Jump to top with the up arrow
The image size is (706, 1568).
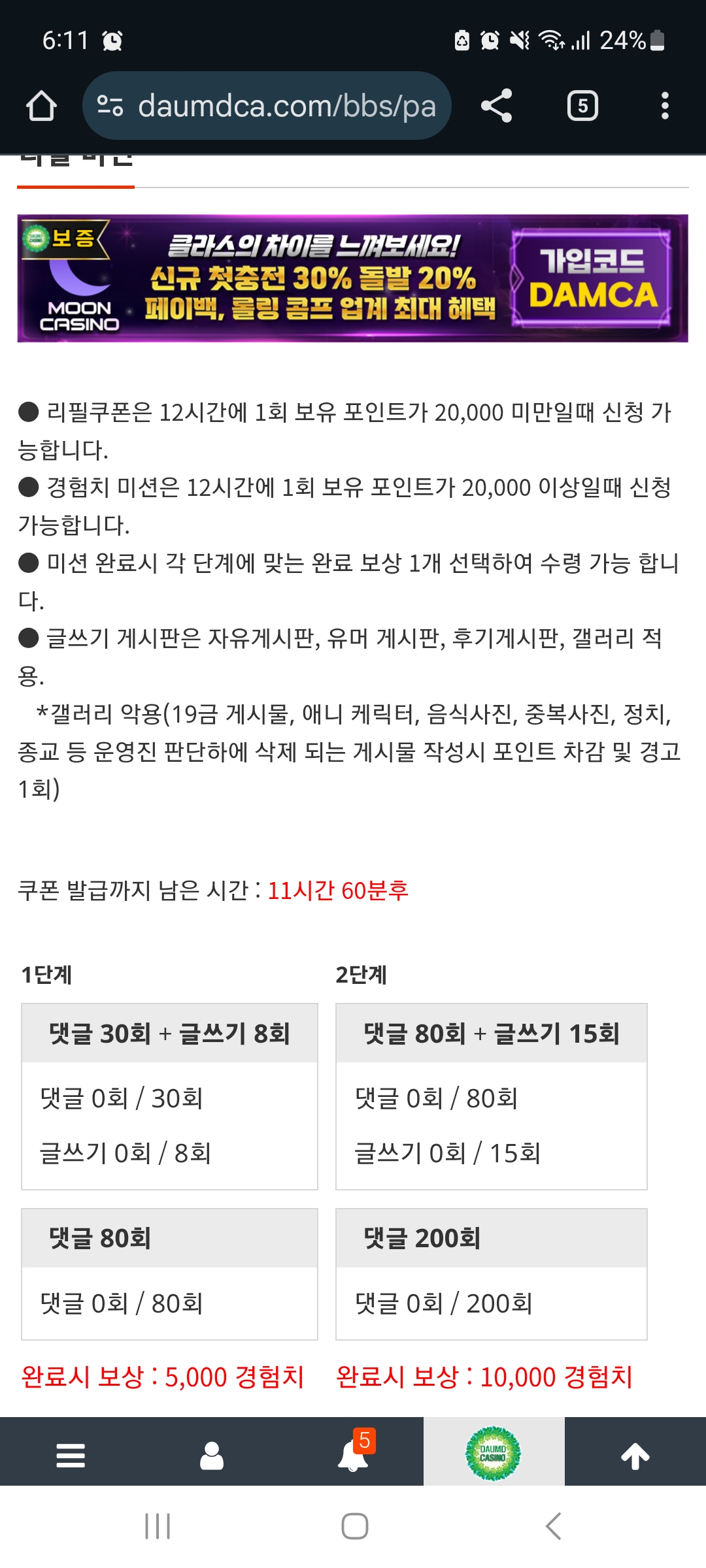(635, 1456)
